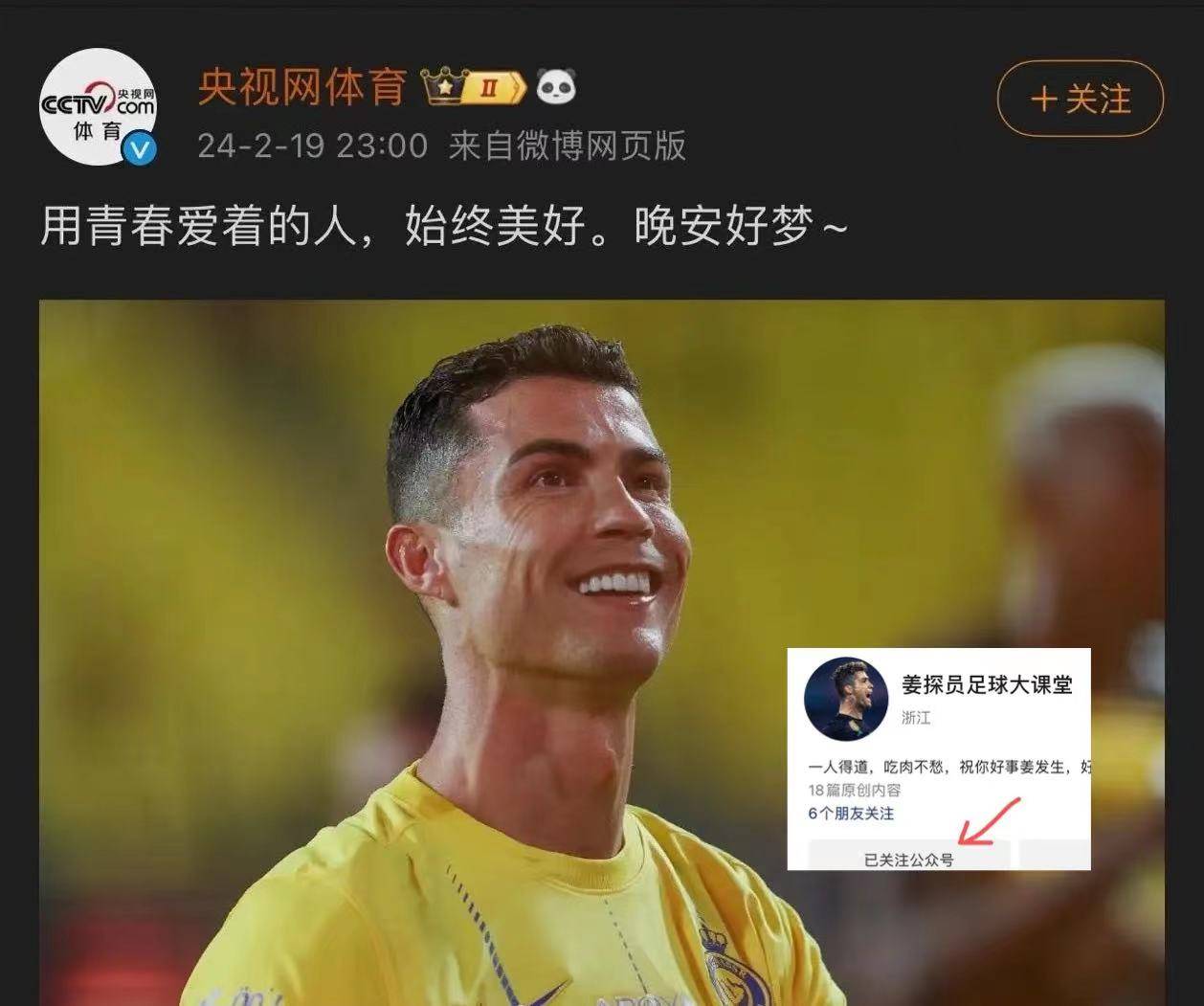
Task: Open the CCTV体育 profile avatar
Action: click(x=98, y=107)
